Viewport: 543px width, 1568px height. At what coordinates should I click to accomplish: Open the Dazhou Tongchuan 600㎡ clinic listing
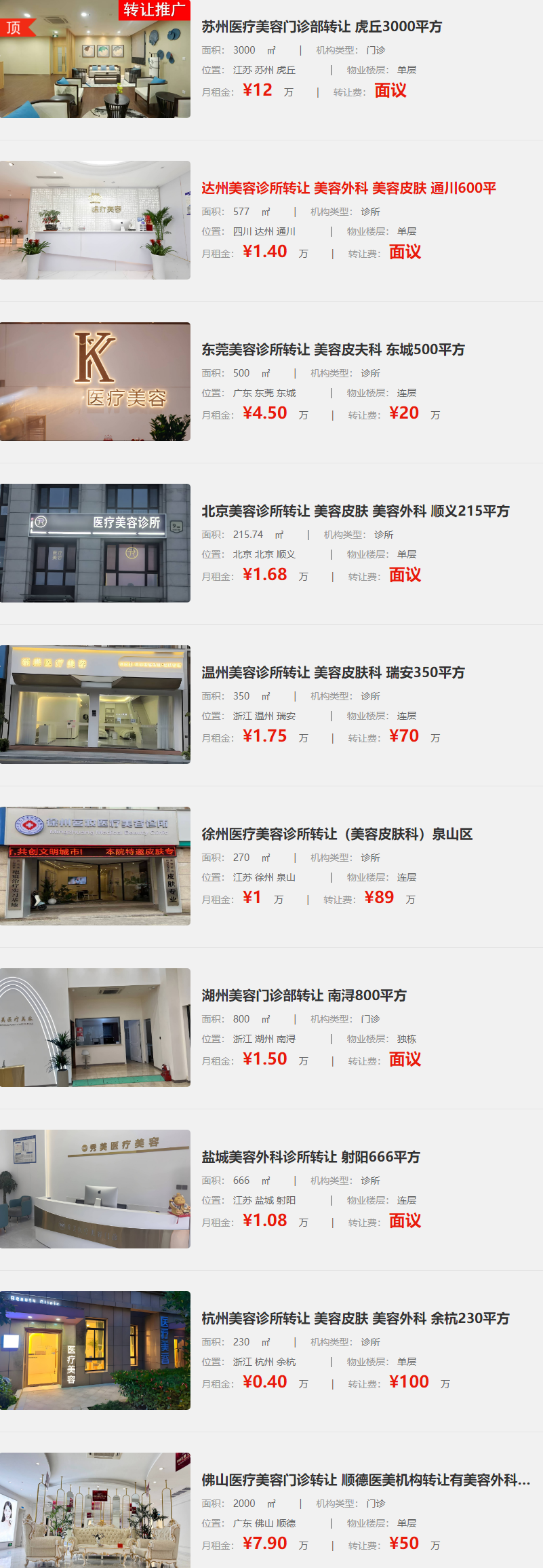tap(348, 188)
